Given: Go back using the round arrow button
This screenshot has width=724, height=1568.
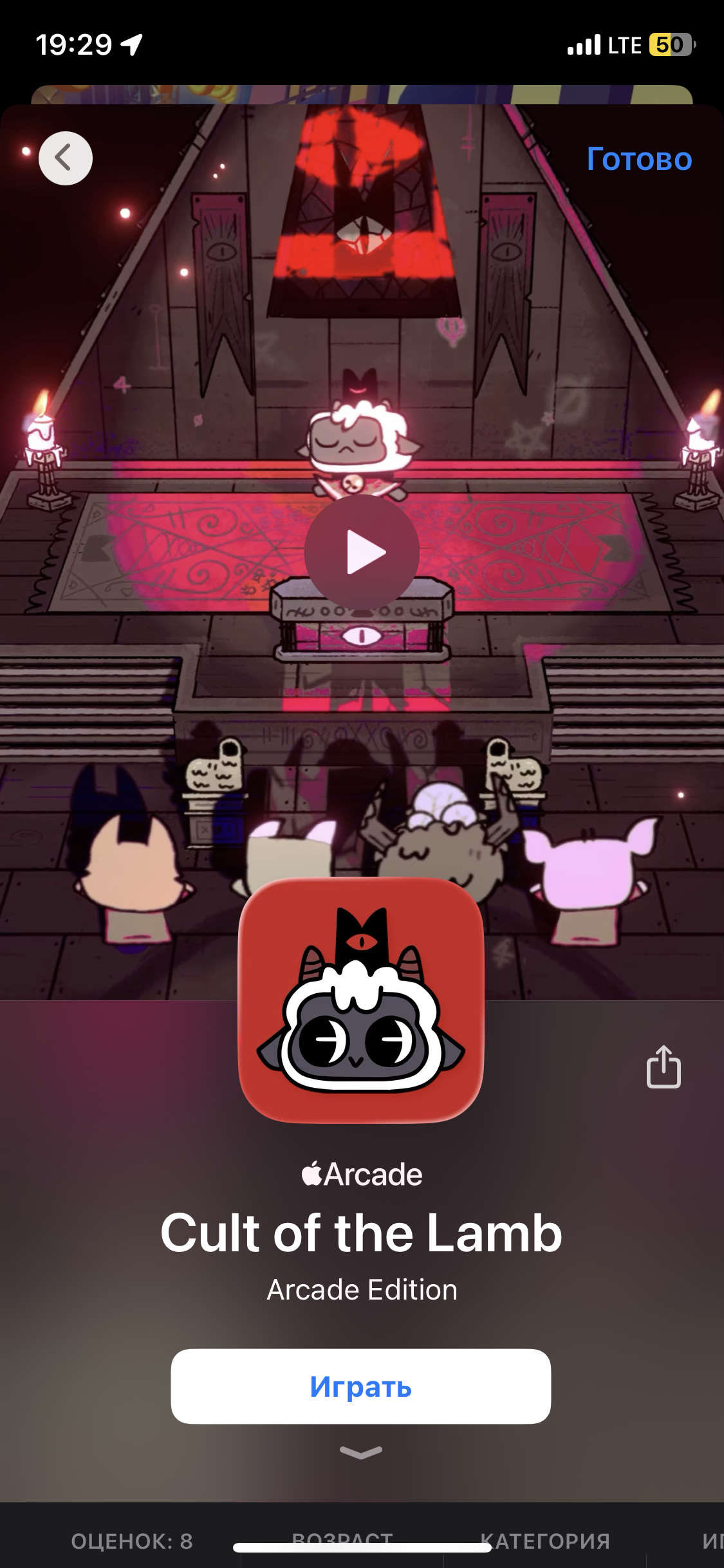Looking at the screenshot, I should pyautogui.click(x=66, y=158).
